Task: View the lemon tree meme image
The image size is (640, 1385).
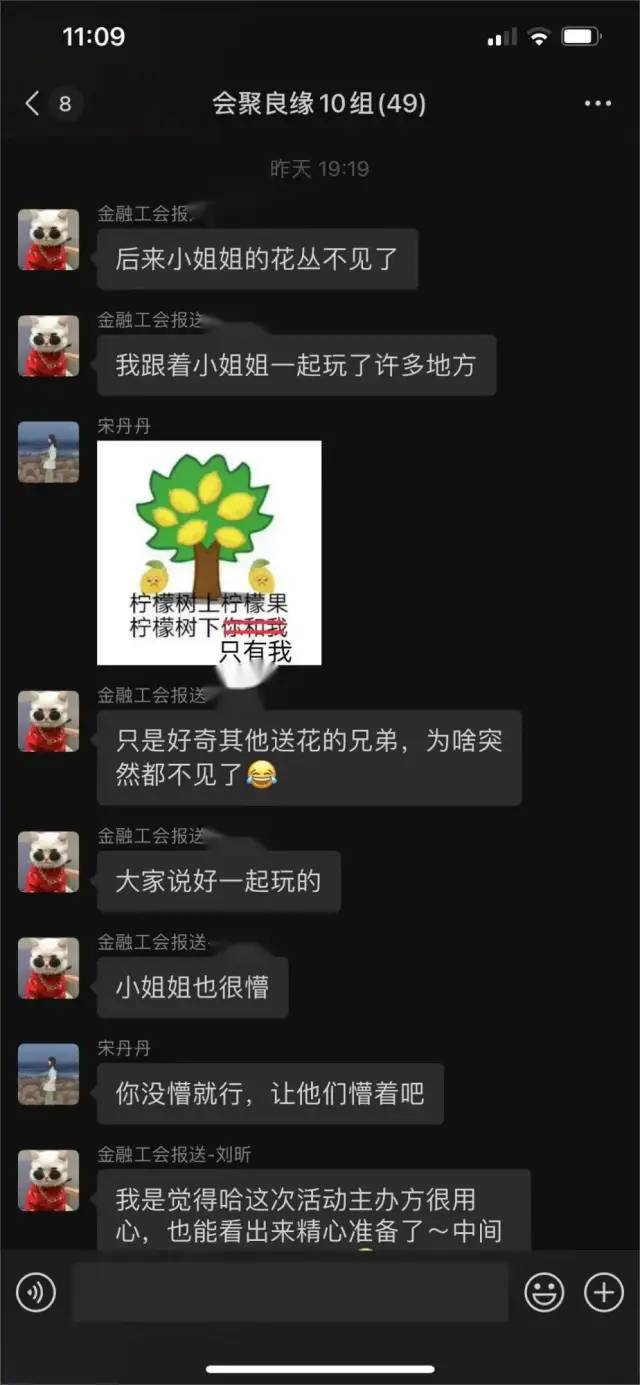Action: pyautogui.click(x=209, y=553)
